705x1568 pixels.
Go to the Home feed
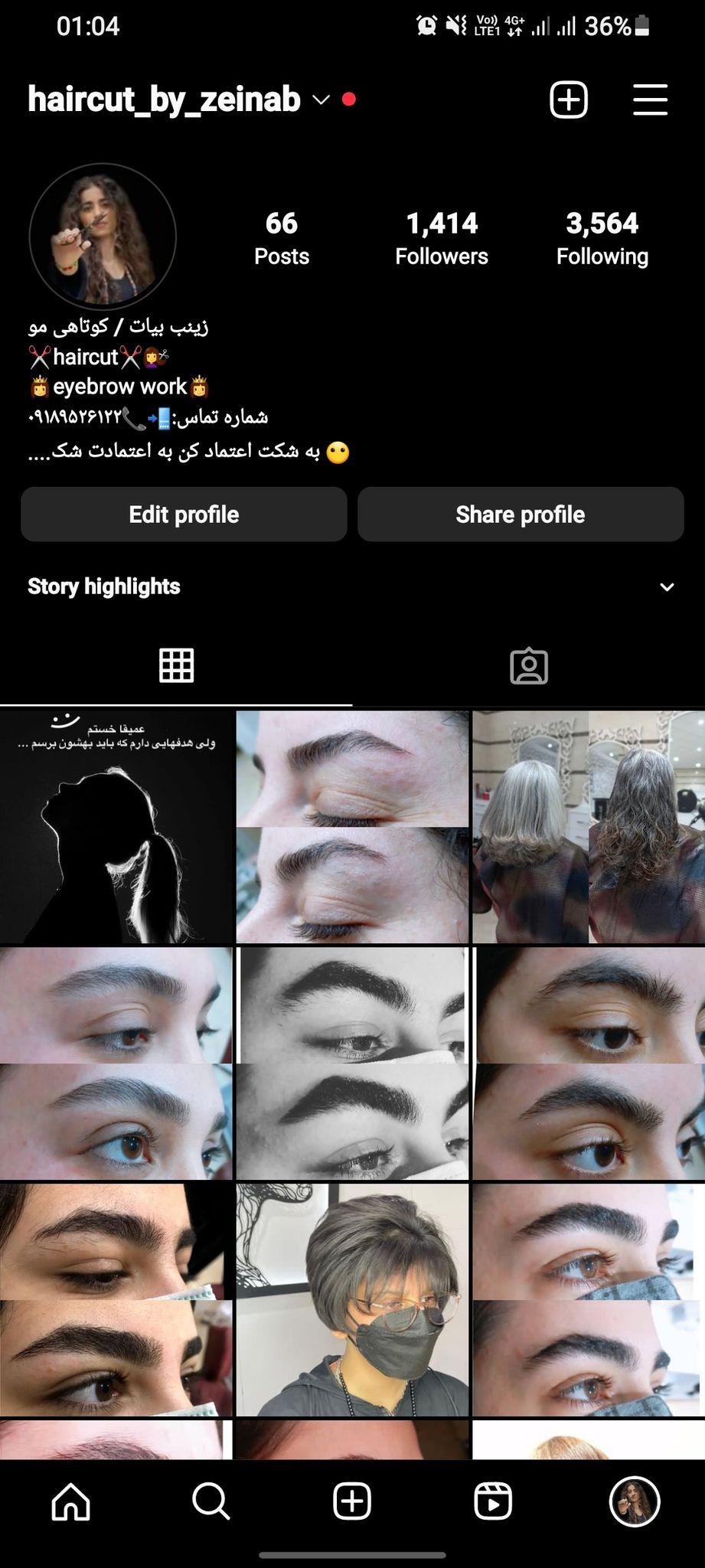(71, 1501)
